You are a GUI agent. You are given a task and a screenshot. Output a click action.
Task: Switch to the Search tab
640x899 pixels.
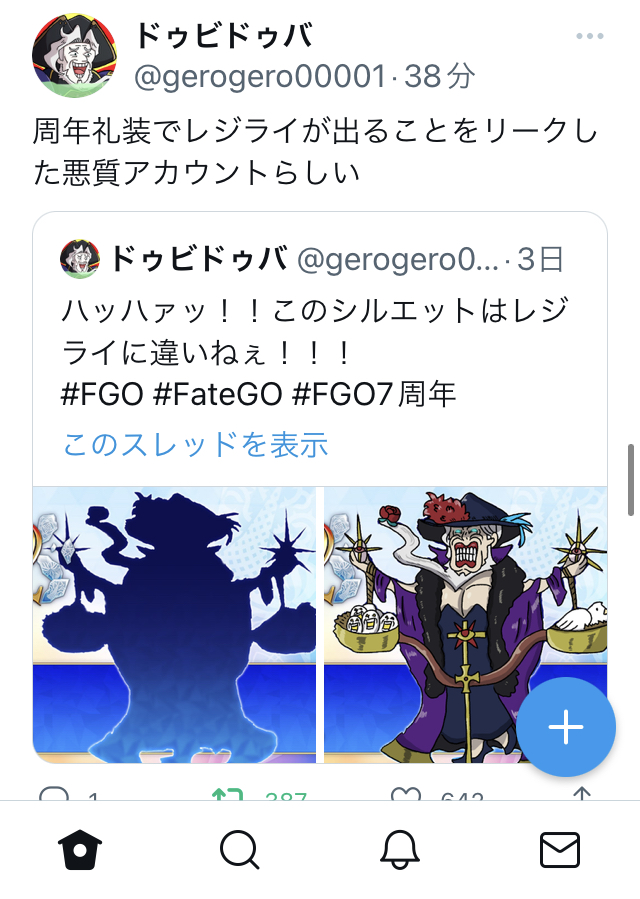(x=238, y=850)
